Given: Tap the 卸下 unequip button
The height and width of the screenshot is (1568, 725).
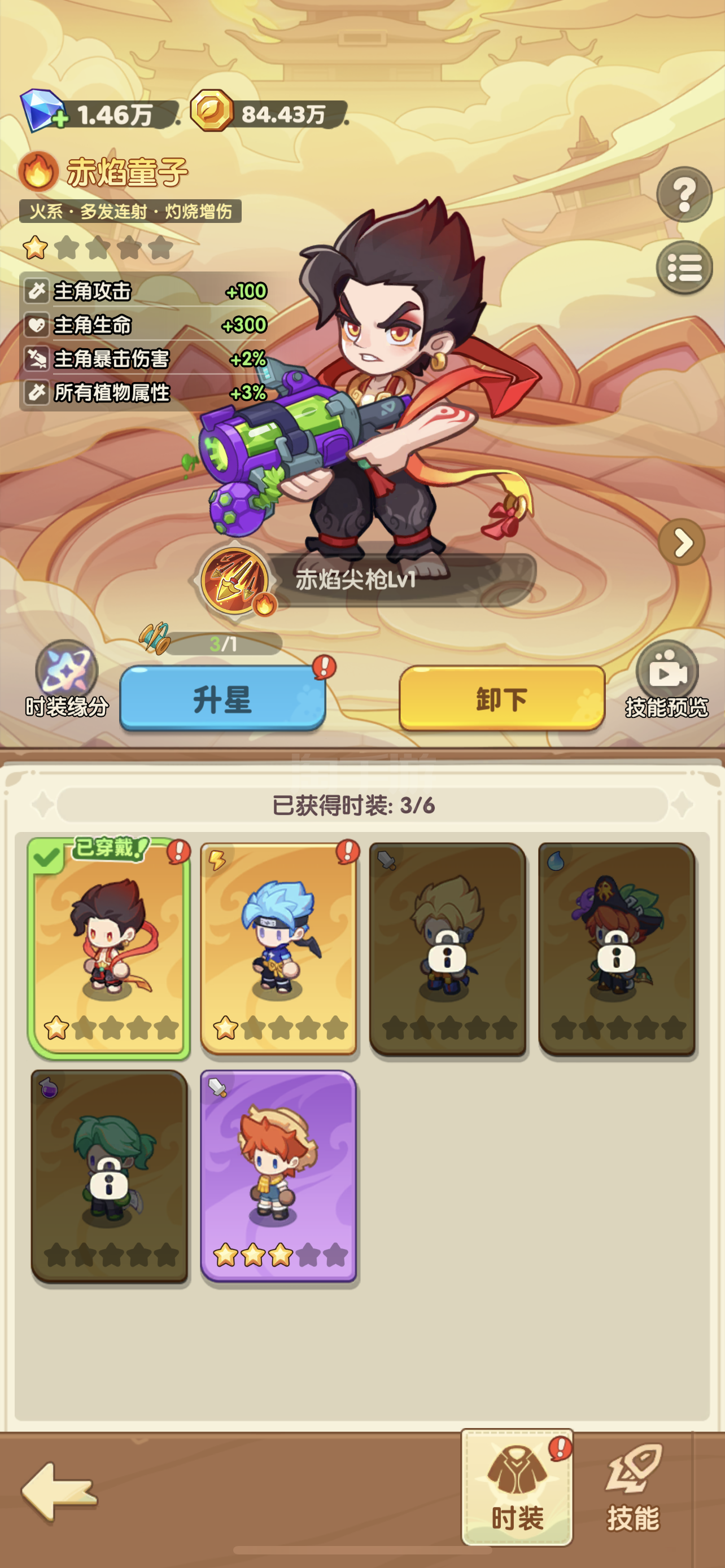Looking at the screenshot, I should pyautogui.click(x=501, y=698).
